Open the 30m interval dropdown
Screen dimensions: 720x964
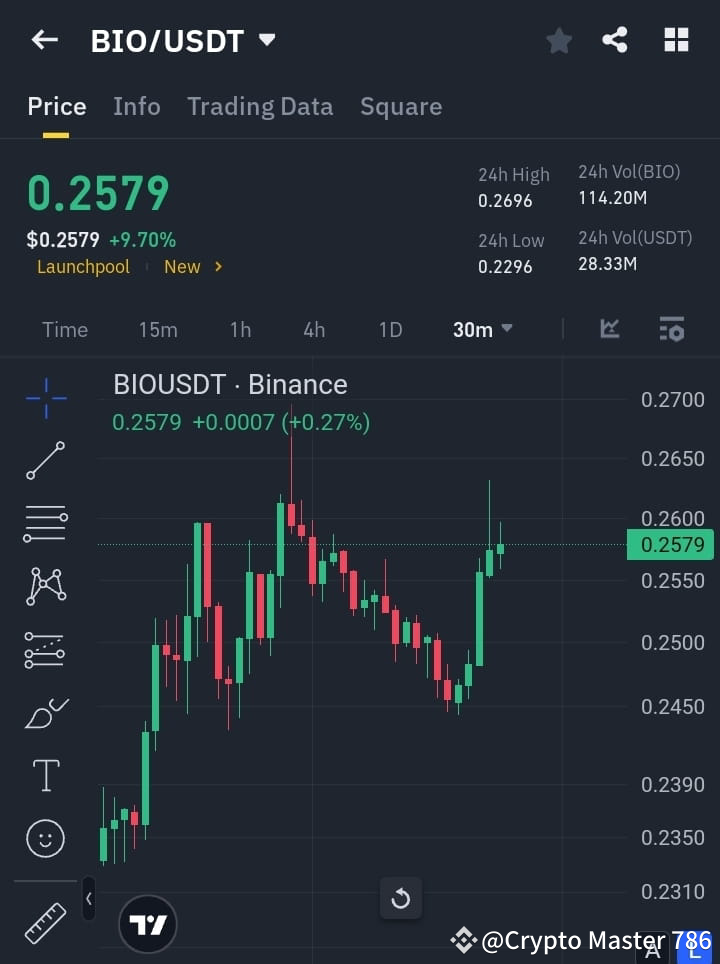[x=482, y=329]
